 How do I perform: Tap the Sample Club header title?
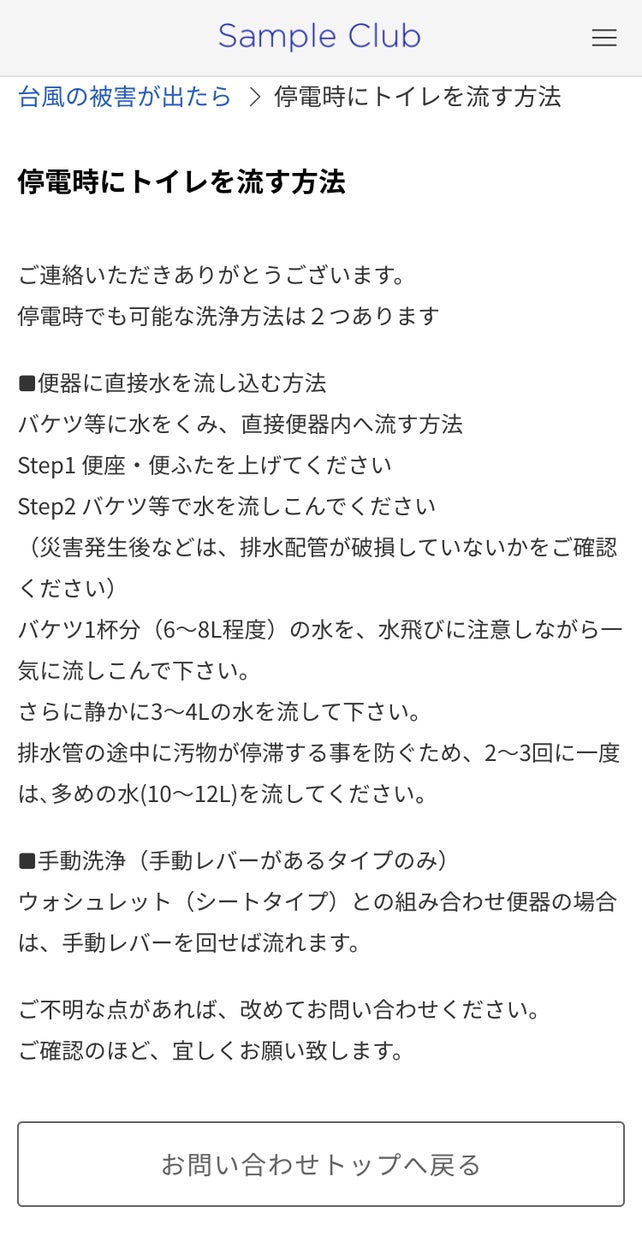[319, 37]
